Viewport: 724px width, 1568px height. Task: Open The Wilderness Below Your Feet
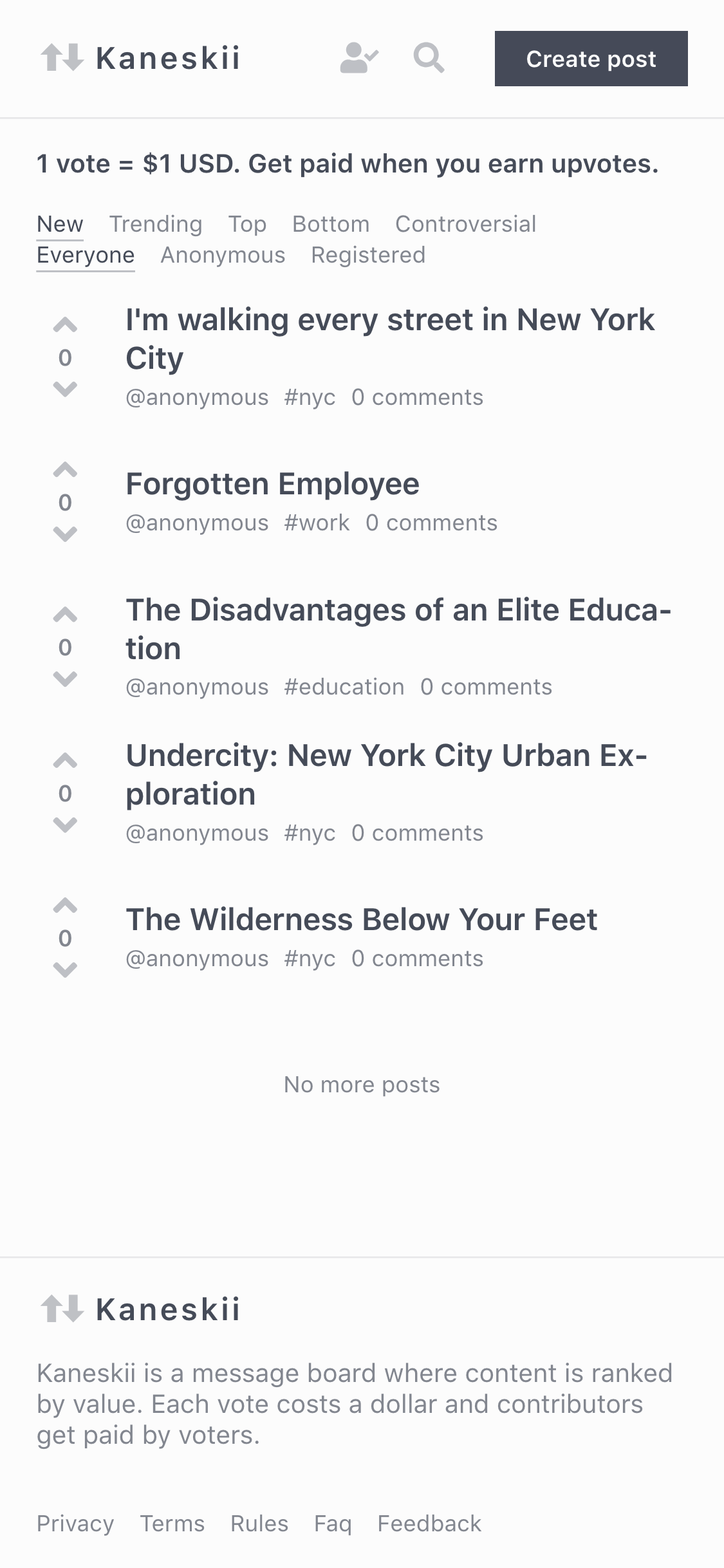tap(361, 919)
